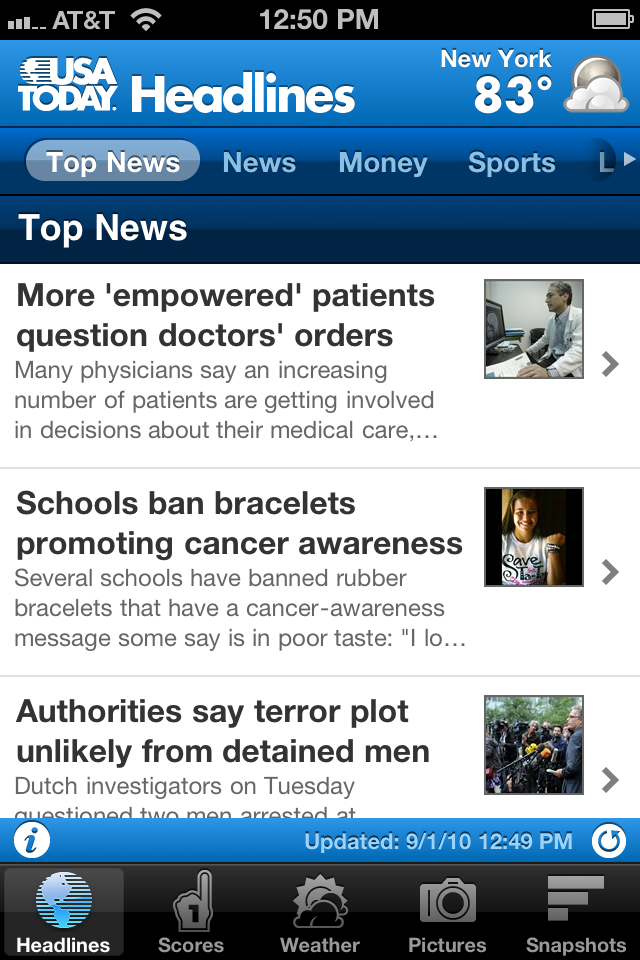The width and height of the screenshot is (640, 960).
Task: Switch to the Weather tab
Action: pos(320,912)
